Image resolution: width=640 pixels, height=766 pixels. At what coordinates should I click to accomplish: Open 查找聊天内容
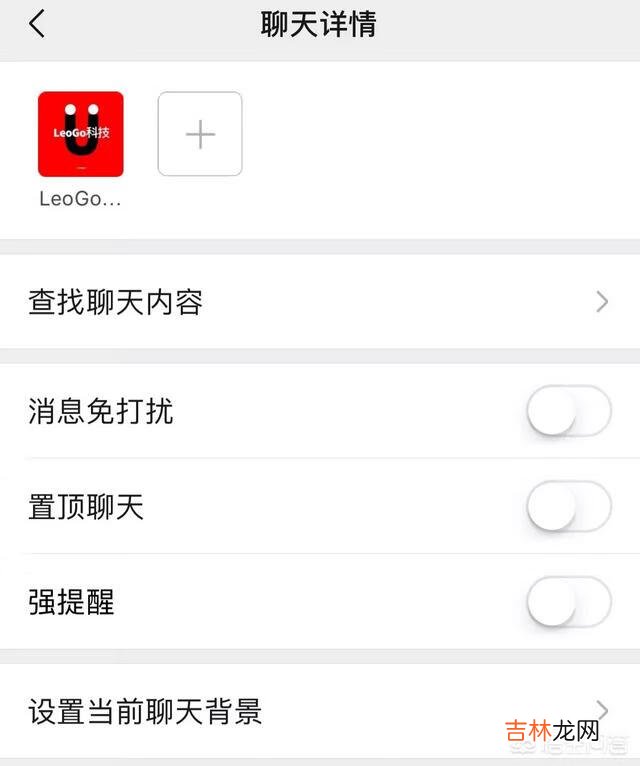320,302
